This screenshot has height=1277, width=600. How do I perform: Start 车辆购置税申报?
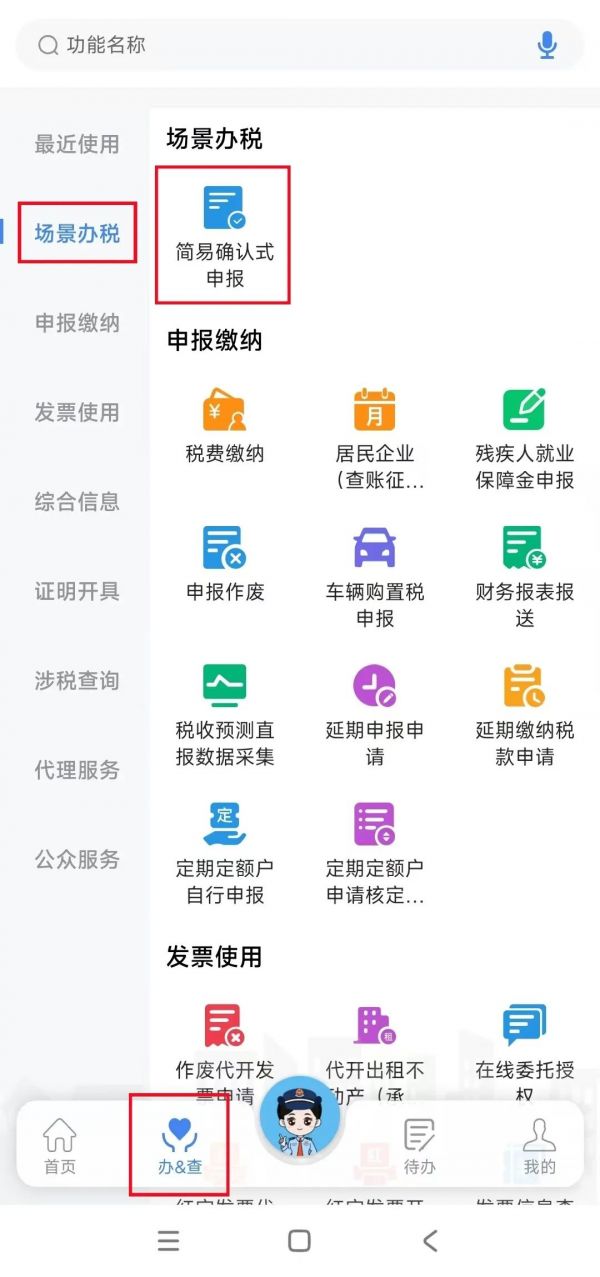coord(375,574)
